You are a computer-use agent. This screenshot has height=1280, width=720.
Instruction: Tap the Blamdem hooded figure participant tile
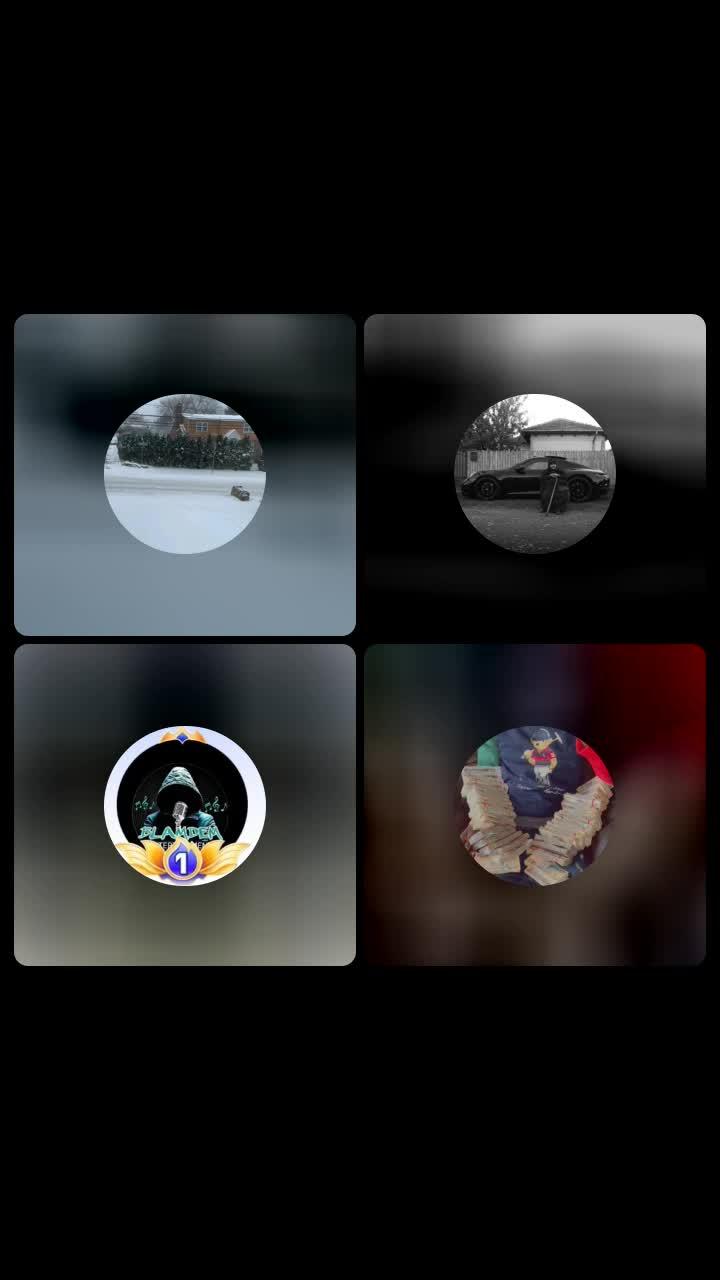pyautogui.click(x=185, y=805)
